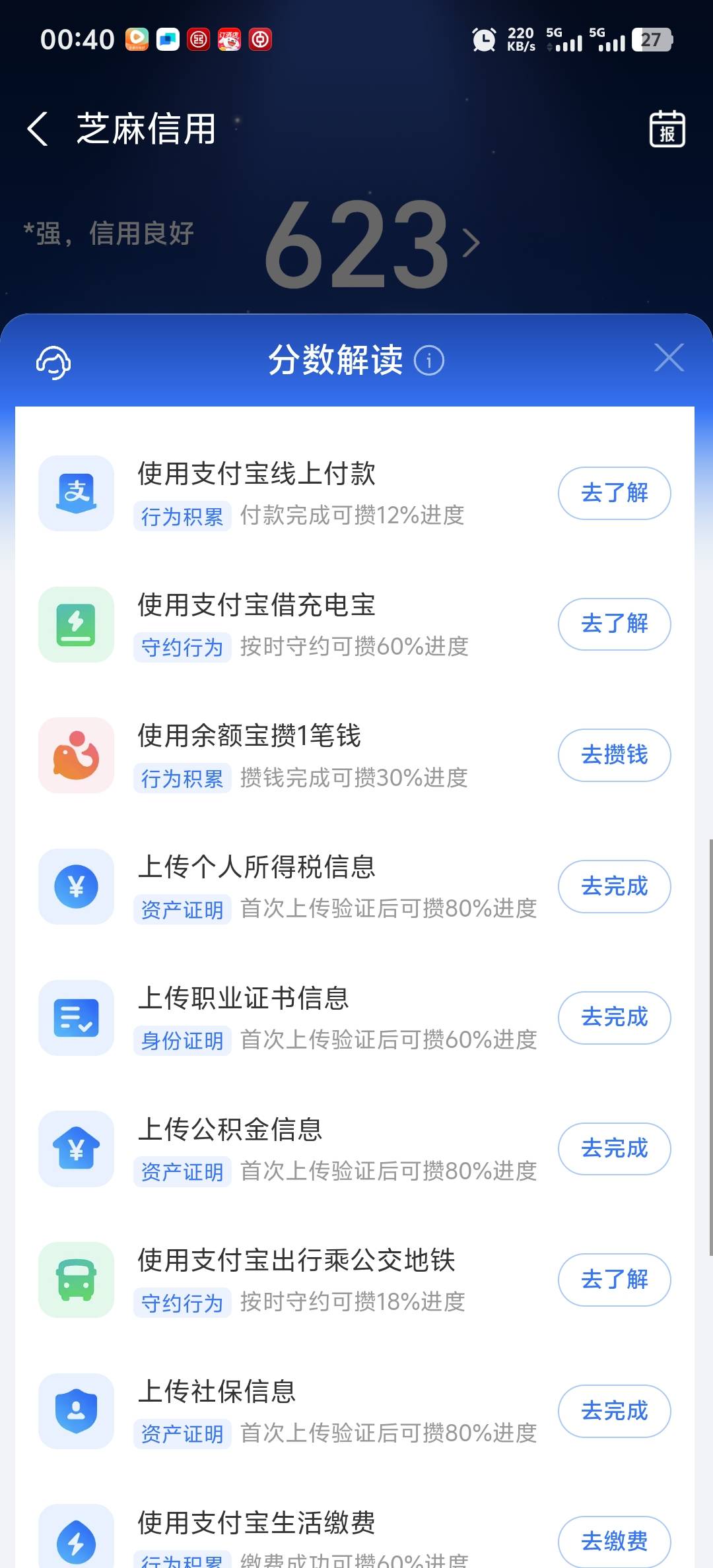Viewport: 713px width, 1568px height.
Task: Tap 去缴费 for 使用支付宝生活缴费
Action: click(615, 1542)
